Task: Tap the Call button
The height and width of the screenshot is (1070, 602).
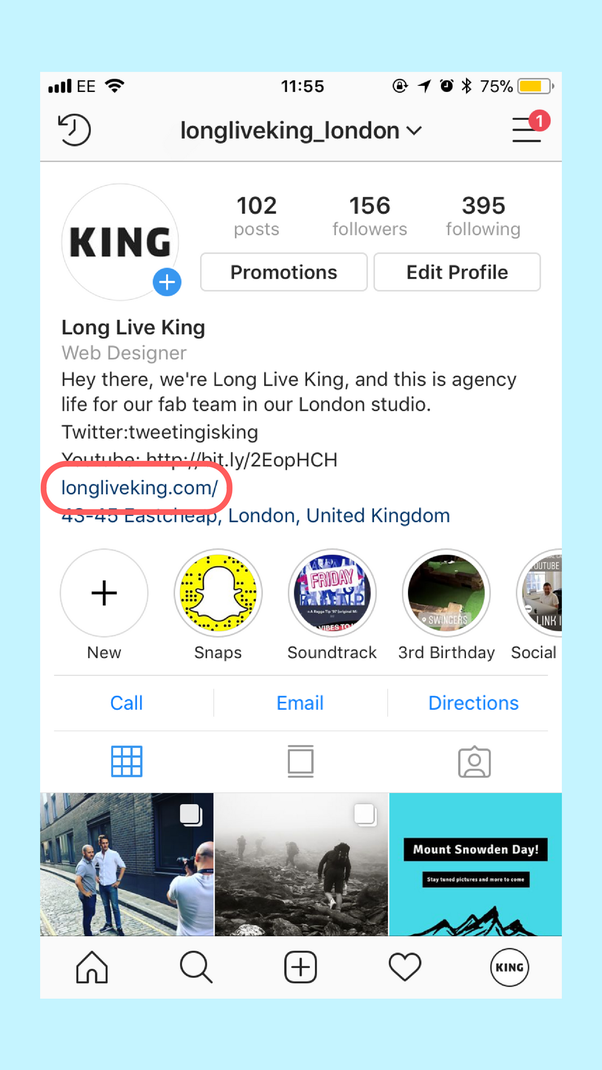Action: tap(127, 703)
